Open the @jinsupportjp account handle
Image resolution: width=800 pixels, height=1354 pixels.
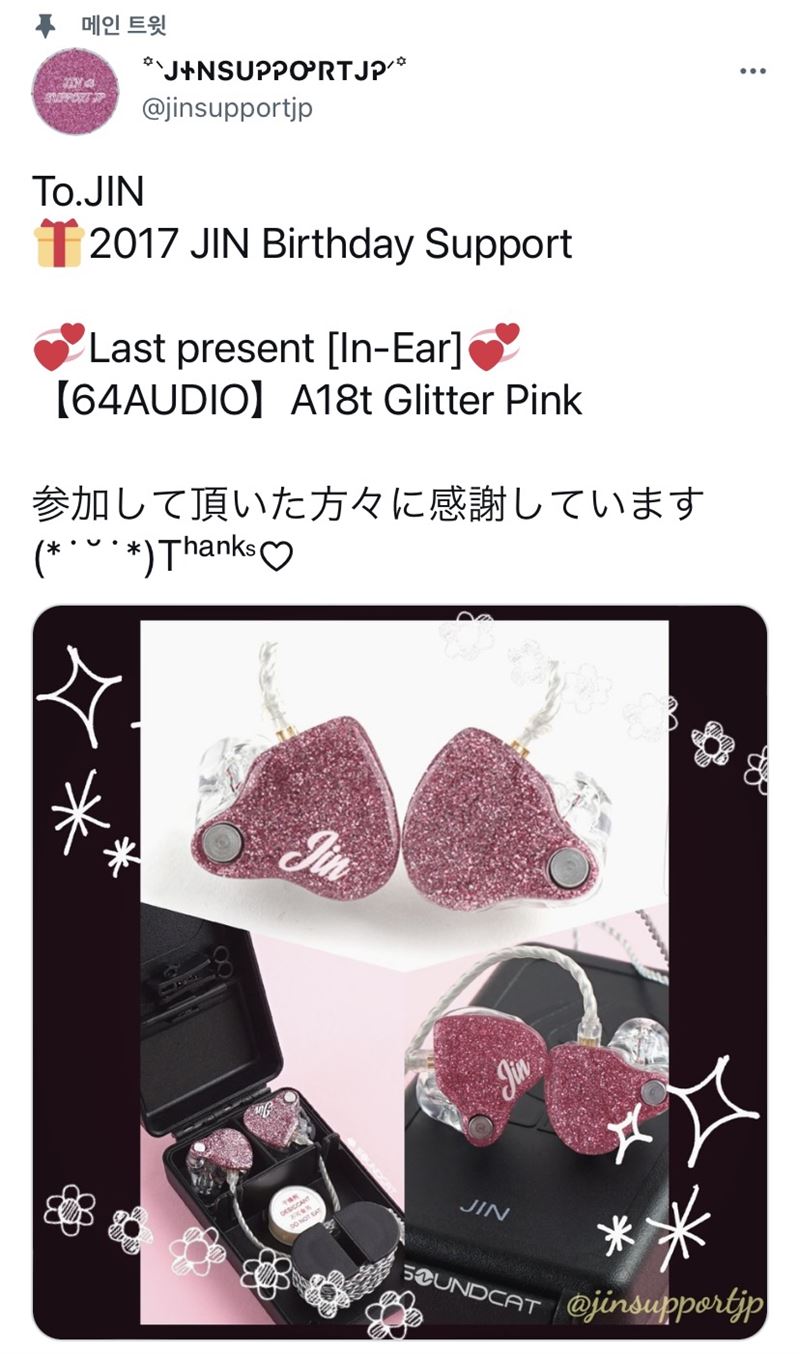click(x=228, y=108)
